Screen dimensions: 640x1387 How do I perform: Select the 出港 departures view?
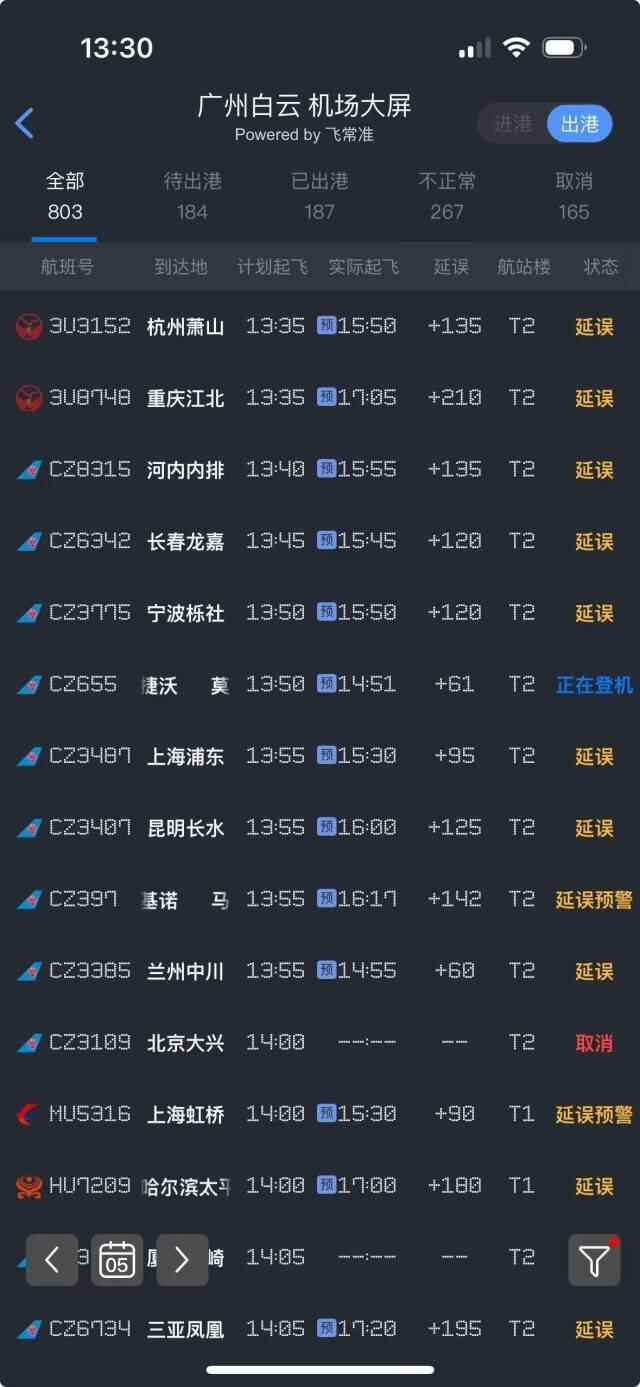click(579, 124)
